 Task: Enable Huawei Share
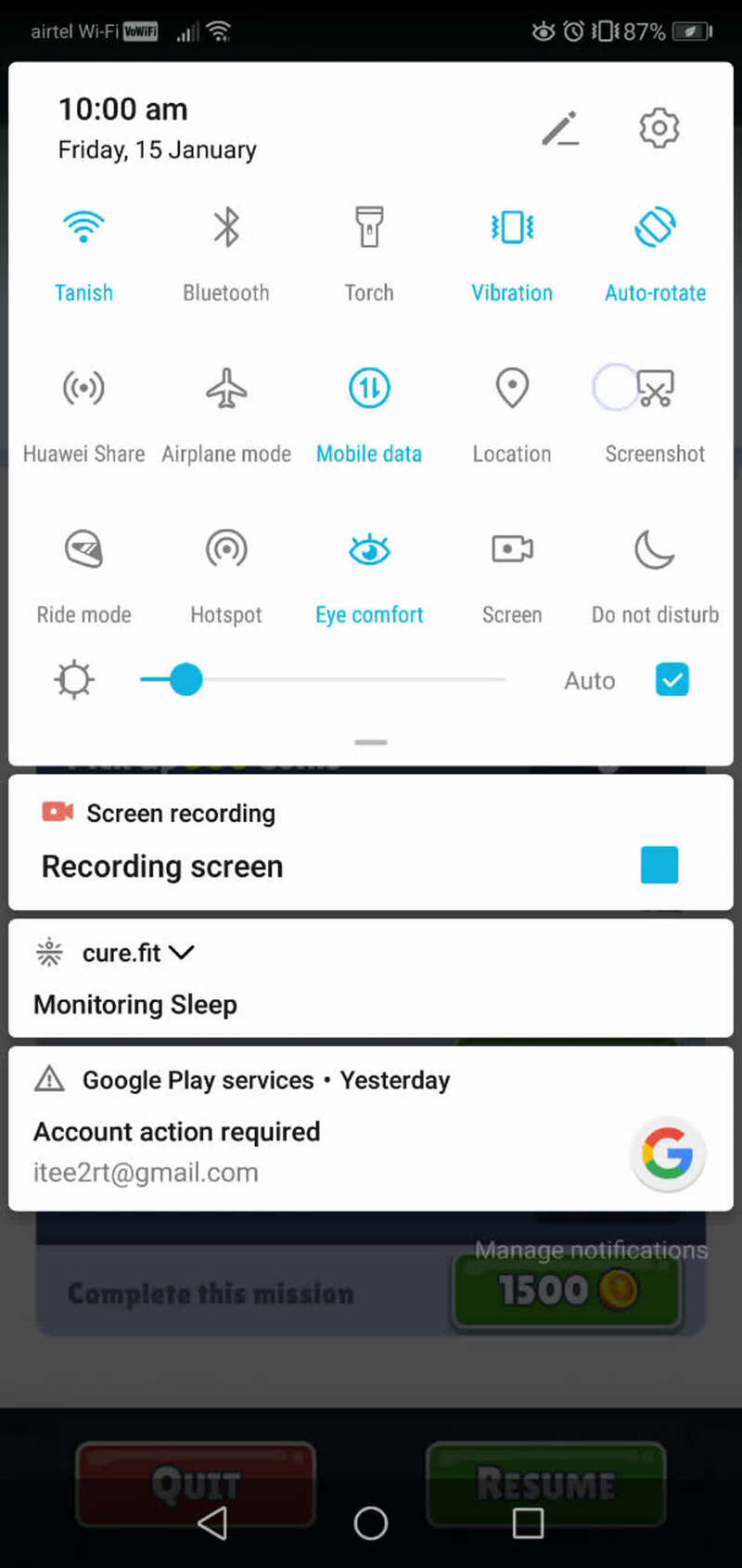click(x=83, y=388)
